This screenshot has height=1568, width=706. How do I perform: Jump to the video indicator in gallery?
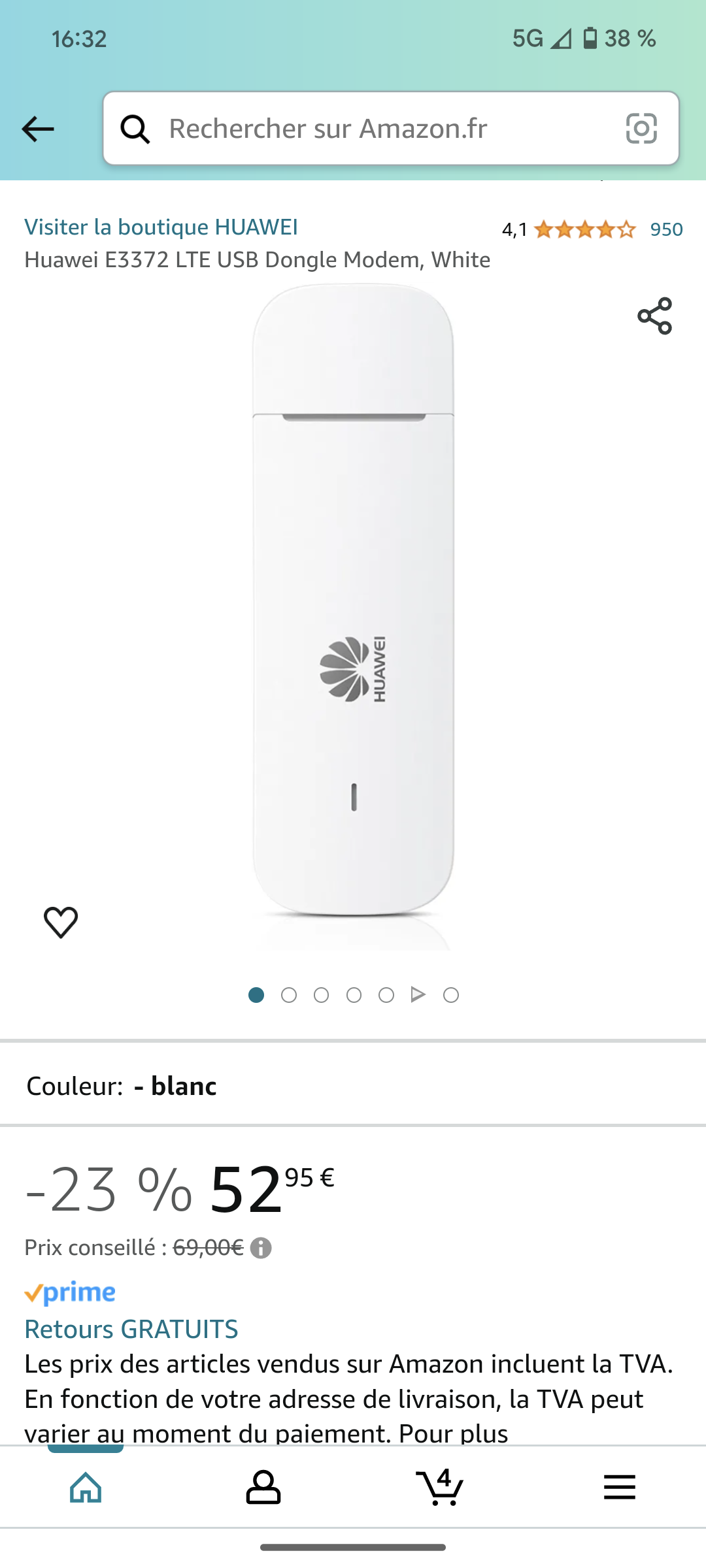(x=418, y=995)
